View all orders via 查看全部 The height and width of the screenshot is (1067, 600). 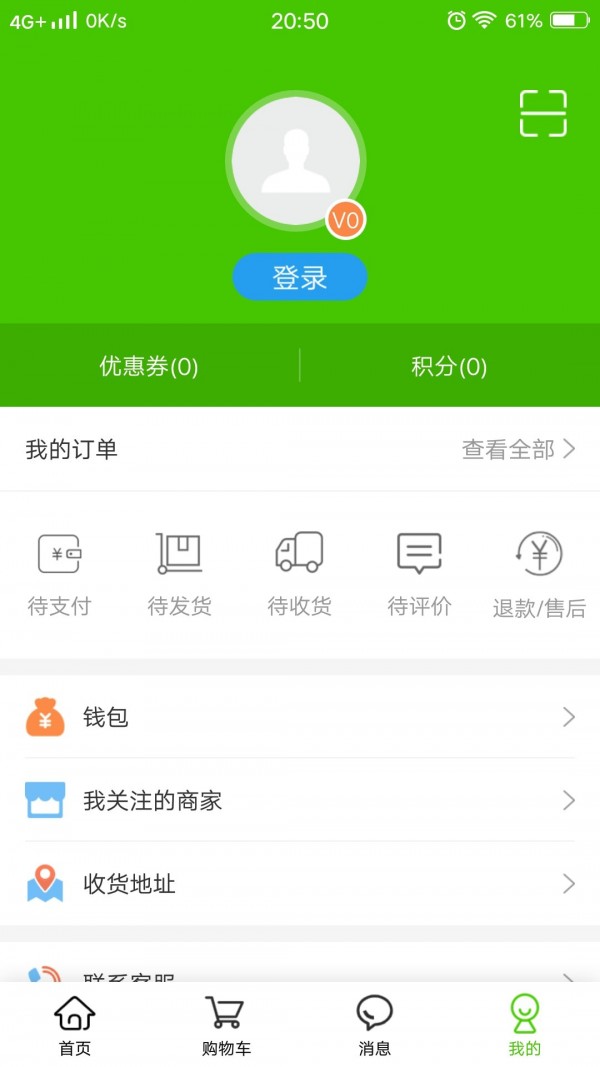(x=518, y=449)
